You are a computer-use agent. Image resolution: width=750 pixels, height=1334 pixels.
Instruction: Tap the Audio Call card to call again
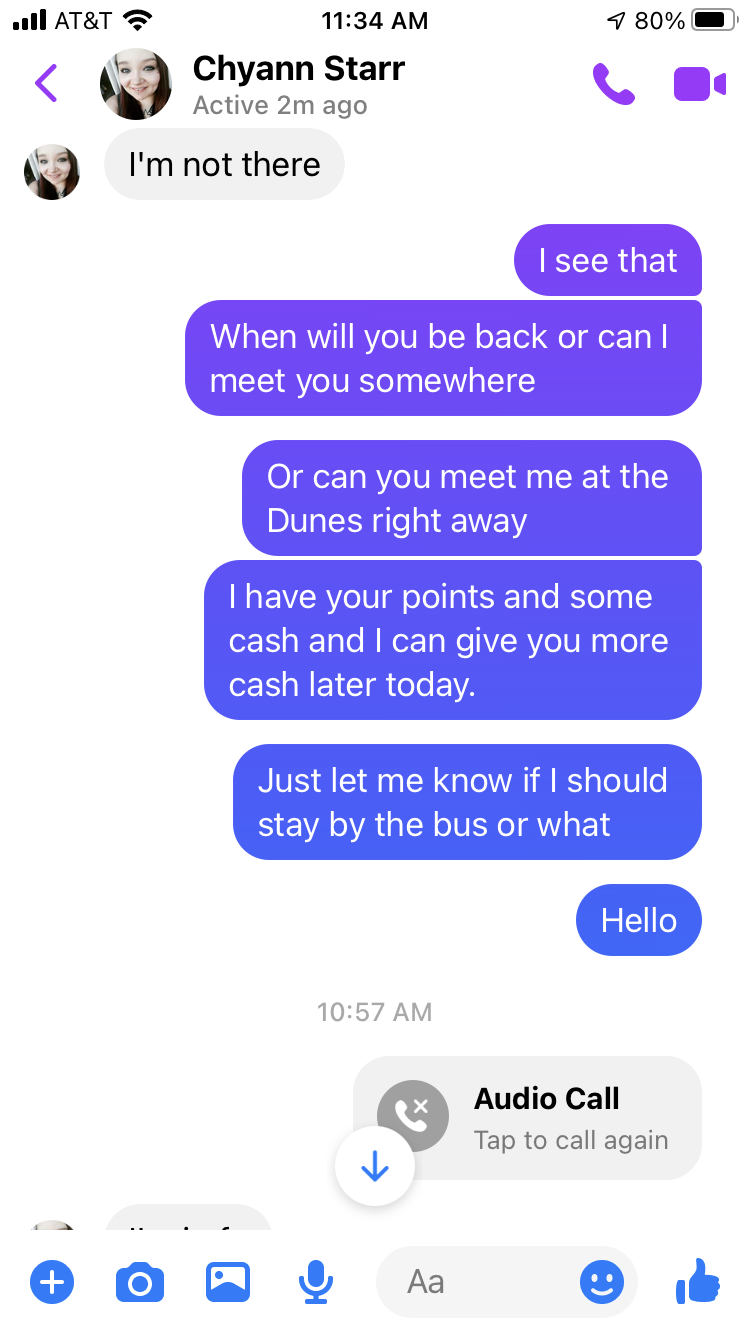click(x=527, y=1118)
